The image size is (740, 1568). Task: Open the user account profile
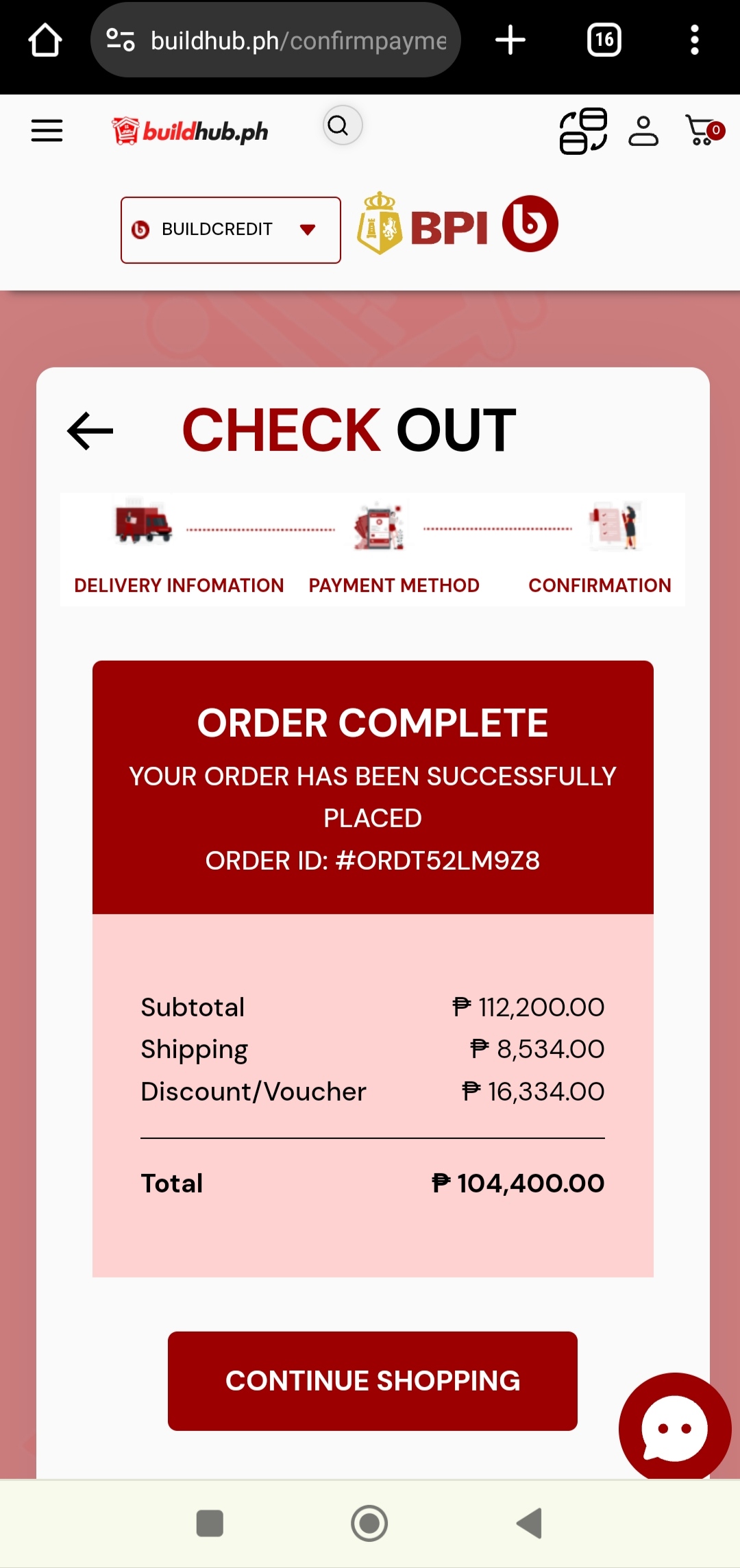(x=643, y=131)
